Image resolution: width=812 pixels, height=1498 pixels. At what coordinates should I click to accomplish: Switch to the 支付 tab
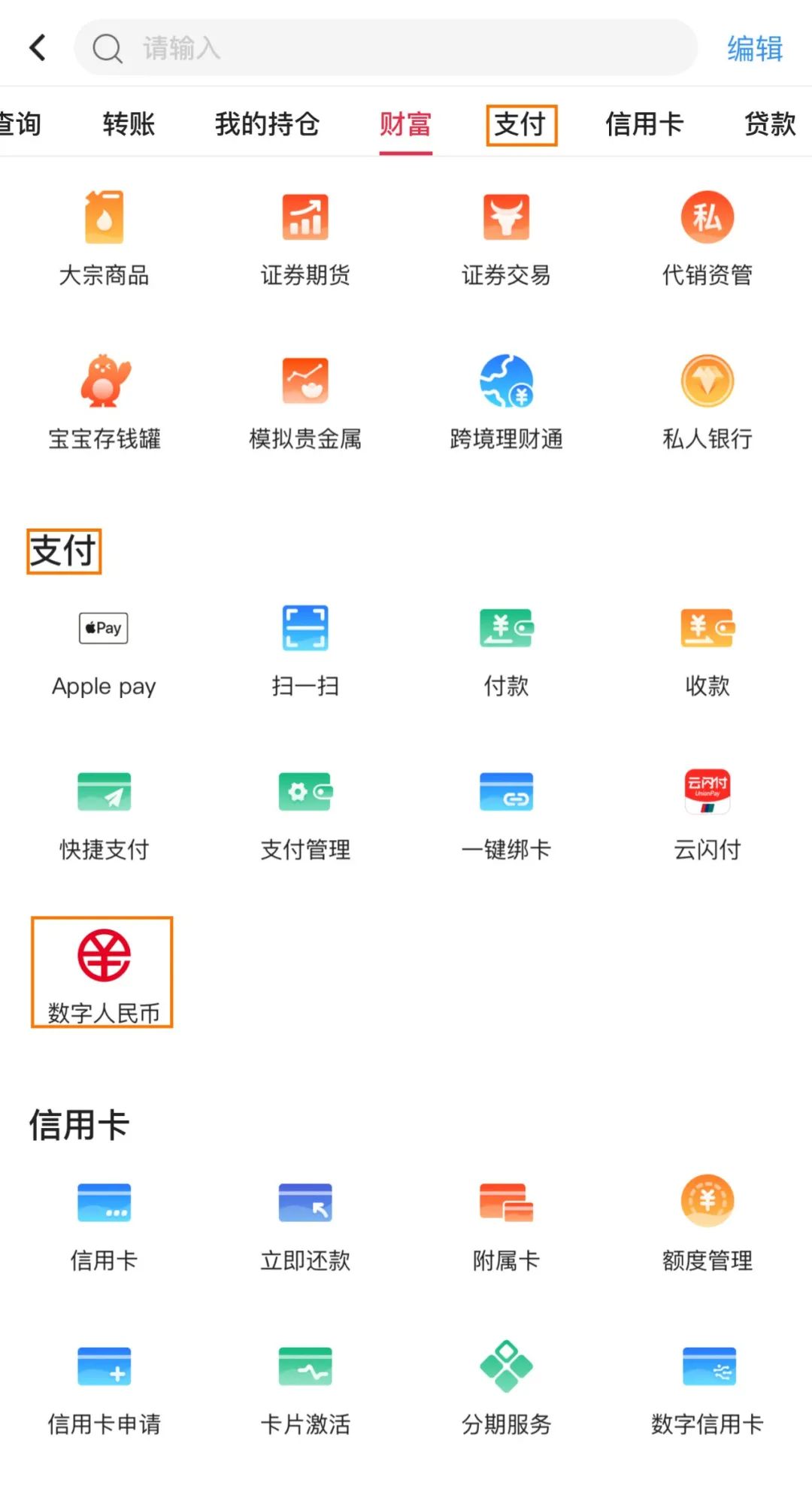click(x=521, y=125)
